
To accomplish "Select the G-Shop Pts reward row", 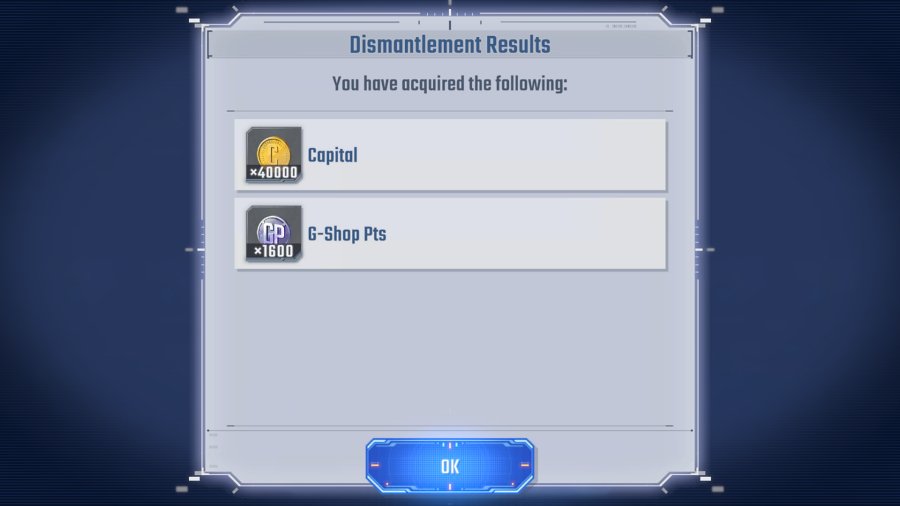I will pyautogui.click(x=450, y=234).
